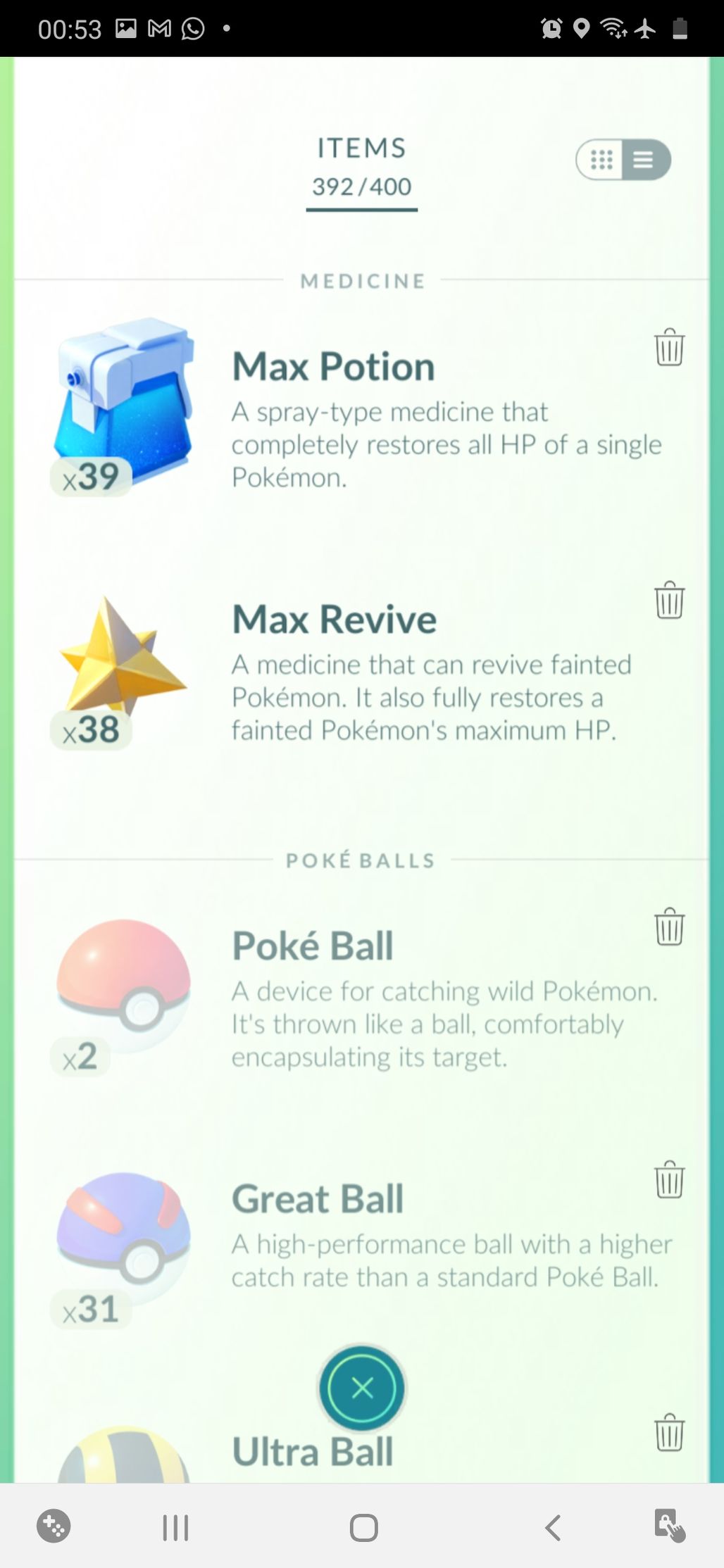This screenshot has height=1568, width=724.
Task: Open game tools icon in navigation bar
Action: pyautogui.click(x=54, y=1526)
